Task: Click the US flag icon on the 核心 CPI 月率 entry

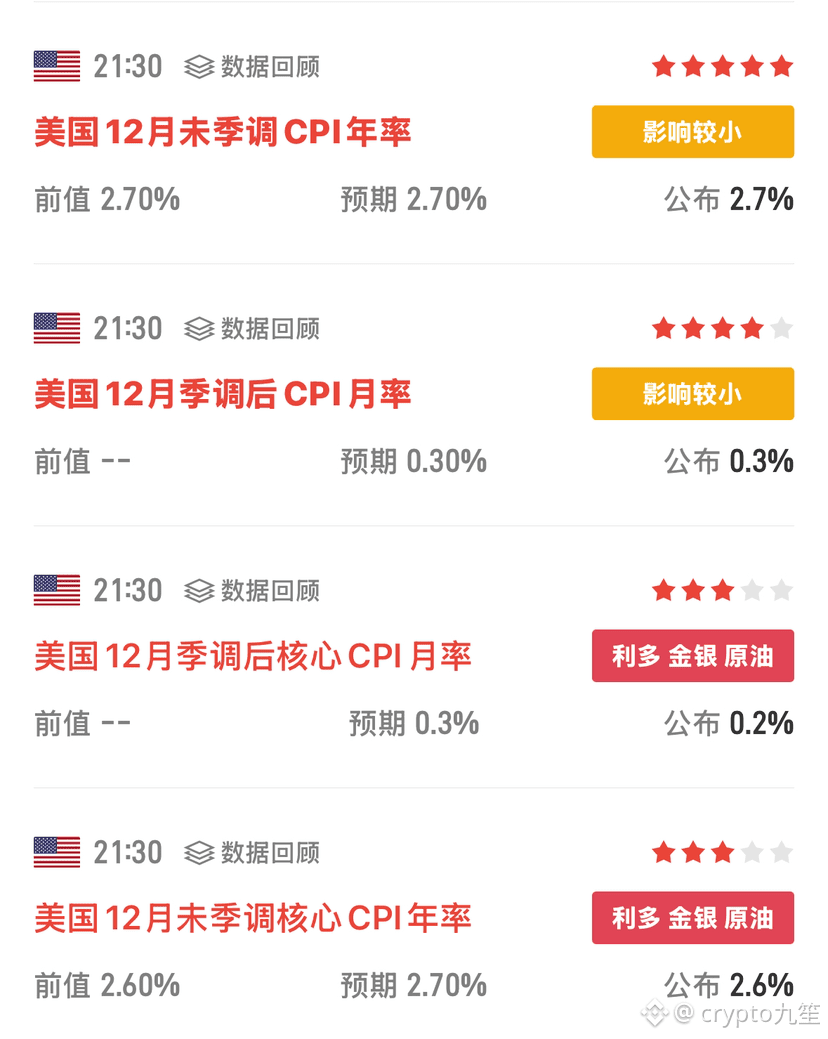Action: pos(56,591)
